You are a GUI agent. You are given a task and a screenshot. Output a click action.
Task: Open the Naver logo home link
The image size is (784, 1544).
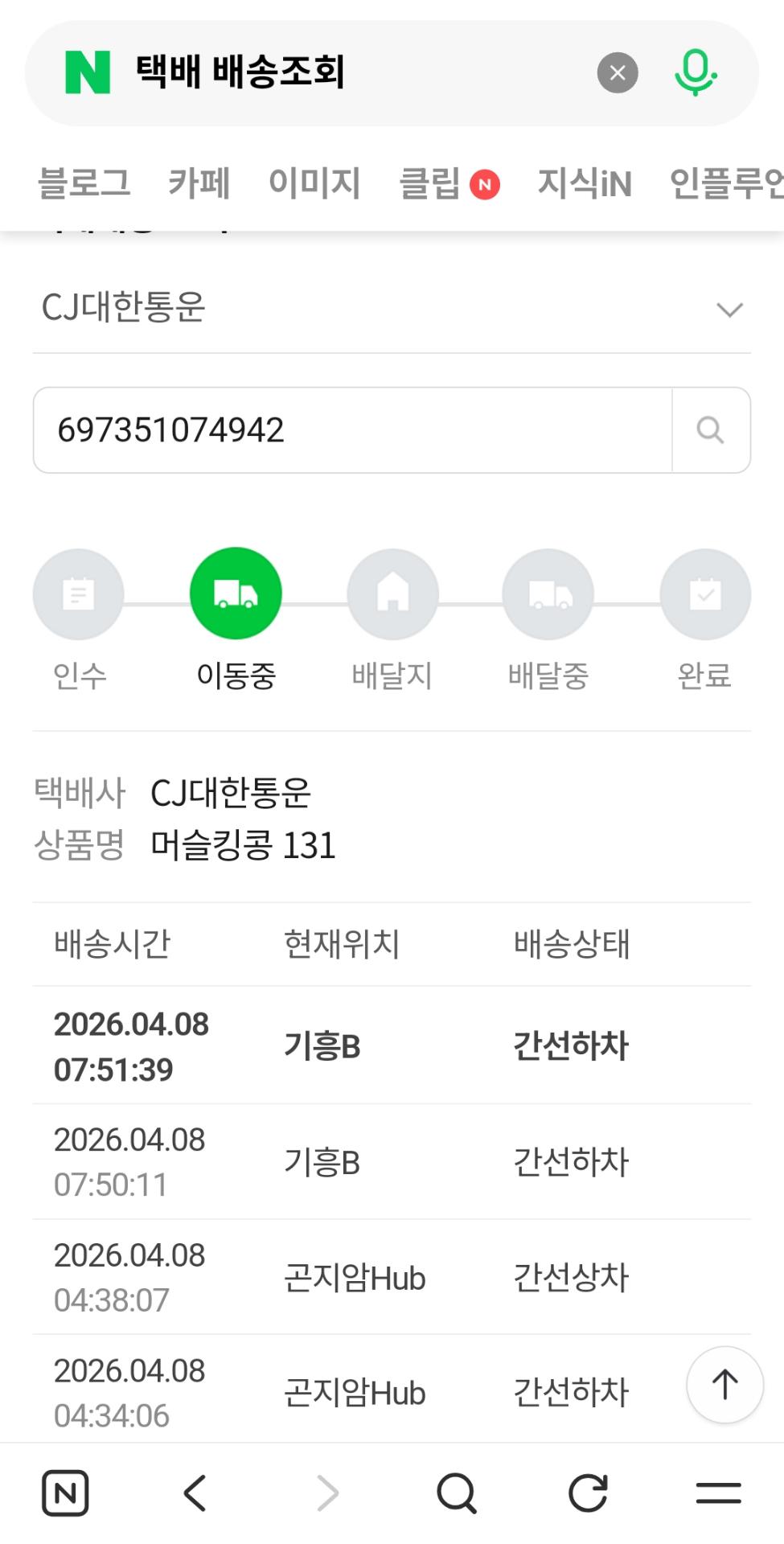(x=88, y=72)
